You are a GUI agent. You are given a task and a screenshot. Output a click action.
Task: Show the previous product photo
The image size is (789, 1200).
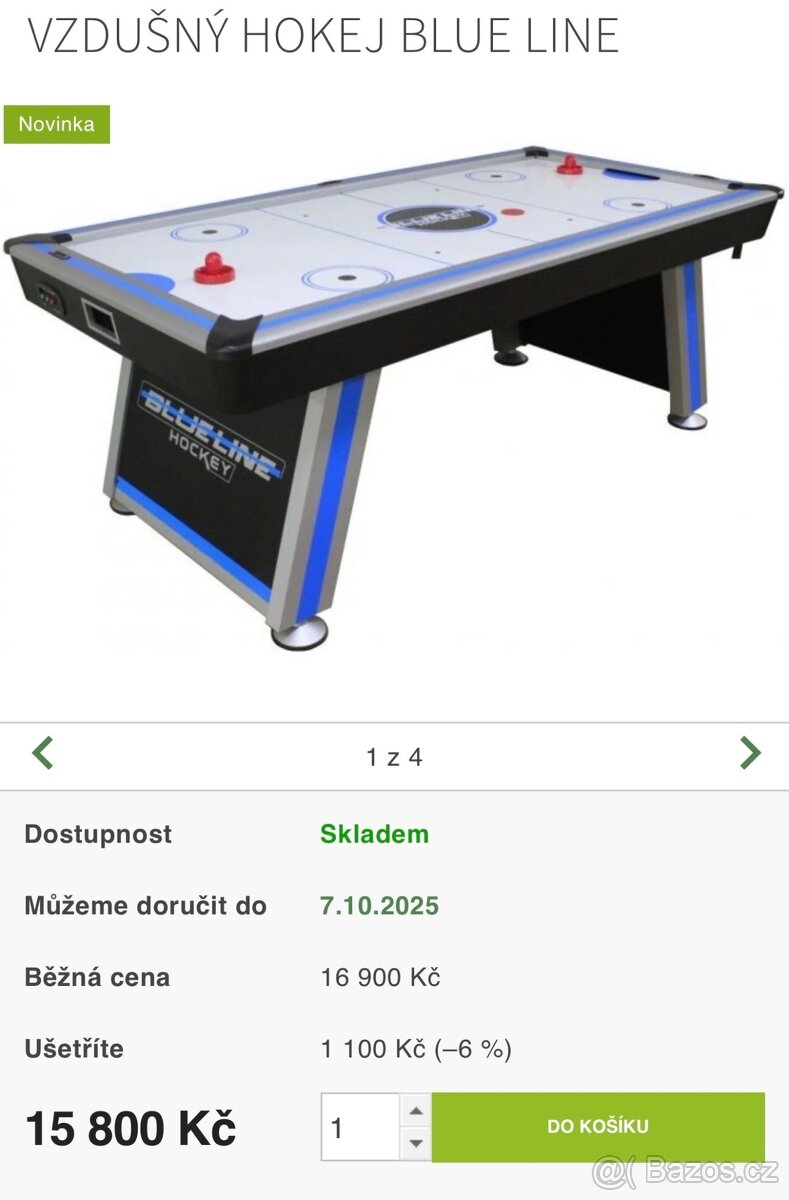coord(42,752)
